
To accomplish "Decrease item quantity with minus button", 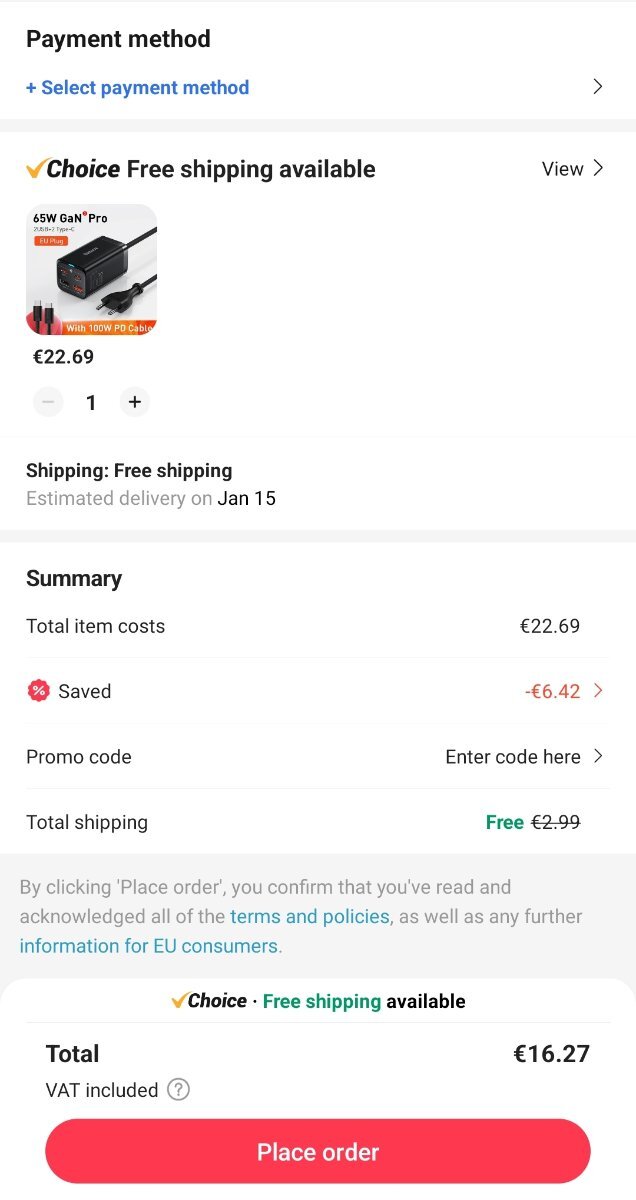I will point(48,402).
